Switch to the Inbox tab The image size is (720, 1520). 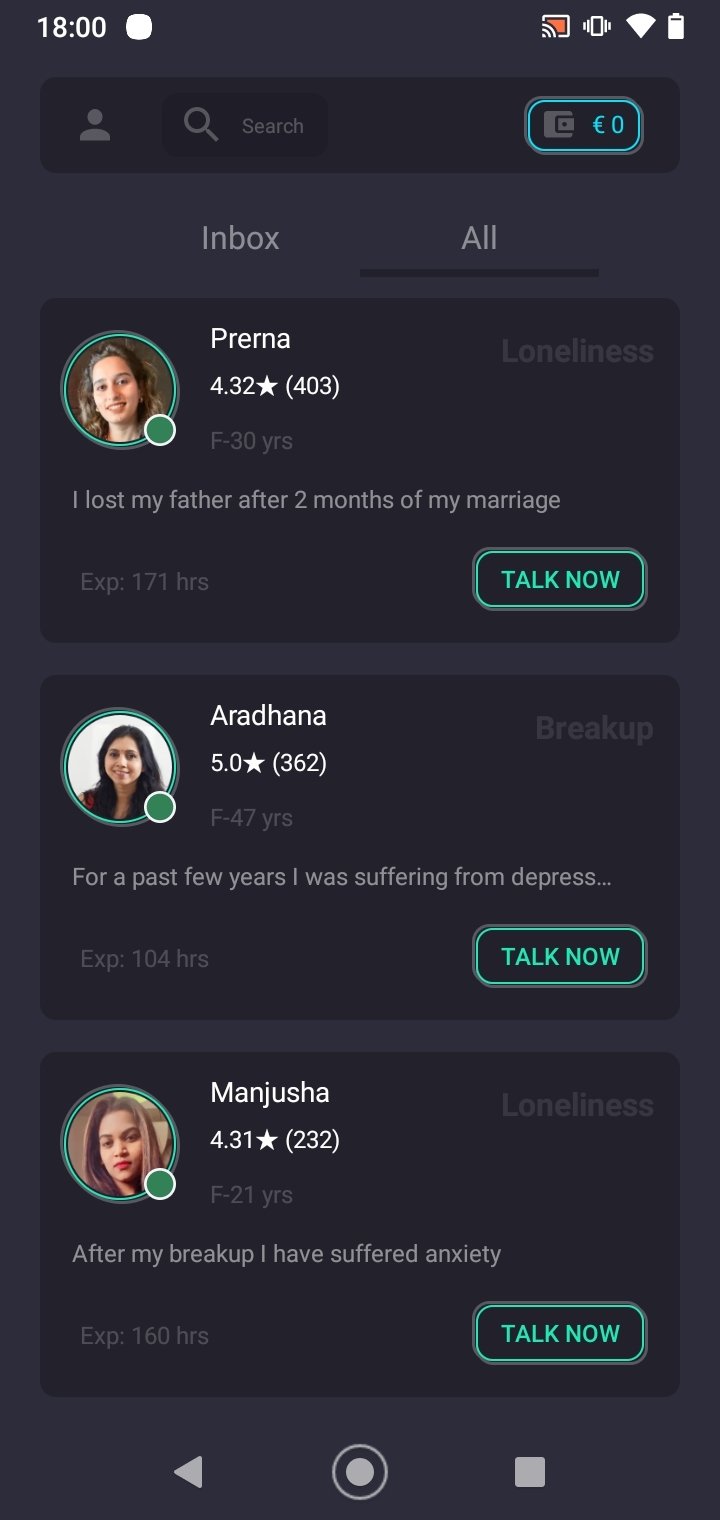pos(240,238)
